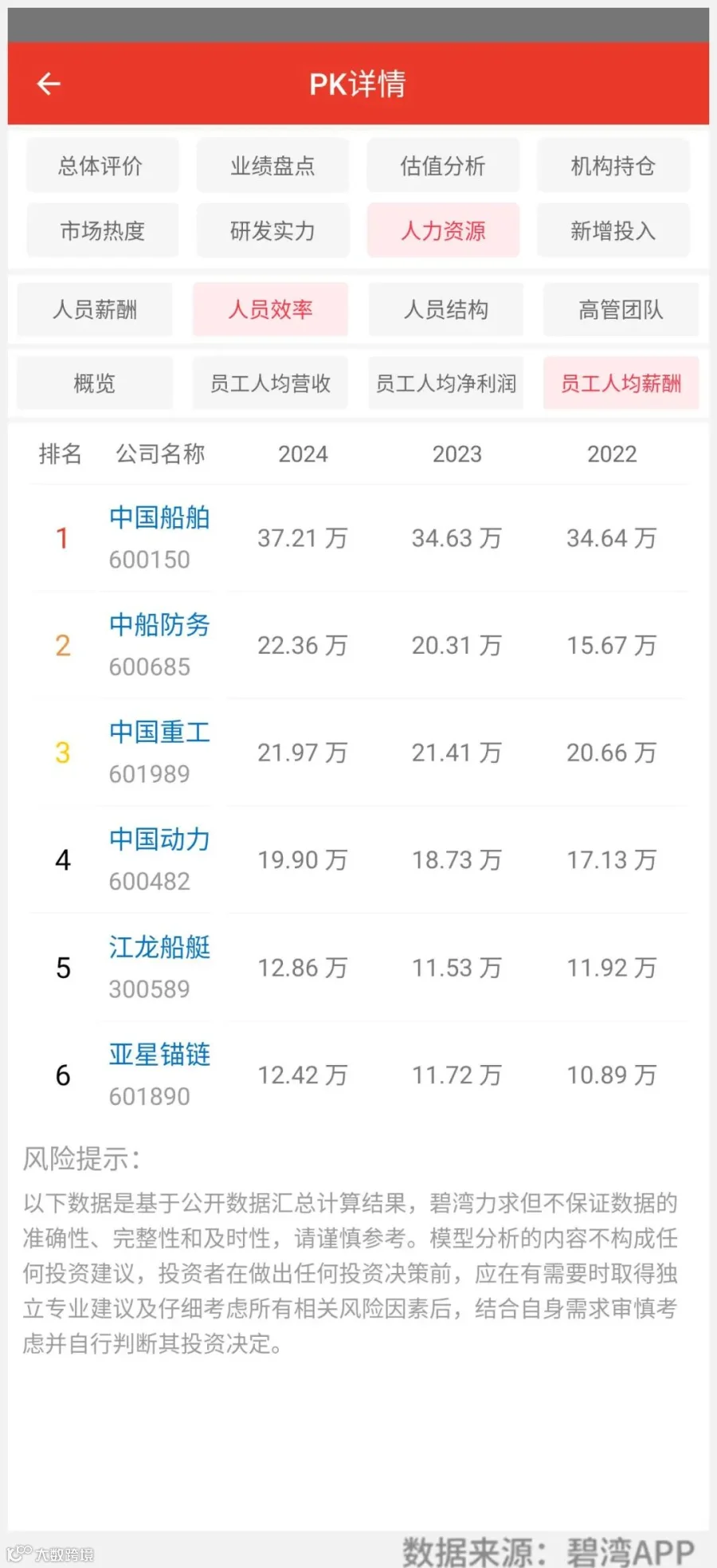Open 亚星锚链 company link
The height and width of the screenshot is (1568, 717).
tap(159, 1055)
